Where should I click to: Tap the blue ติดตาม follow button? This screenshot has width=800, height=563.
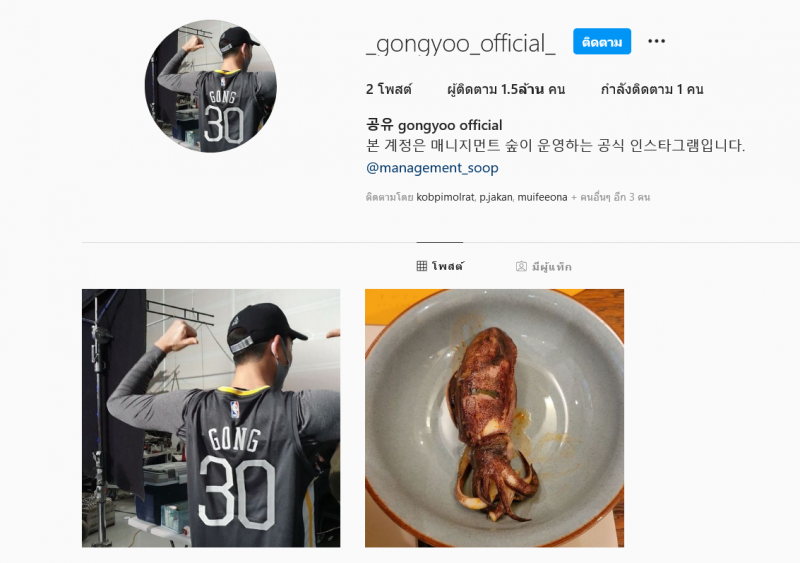point(601,42)
